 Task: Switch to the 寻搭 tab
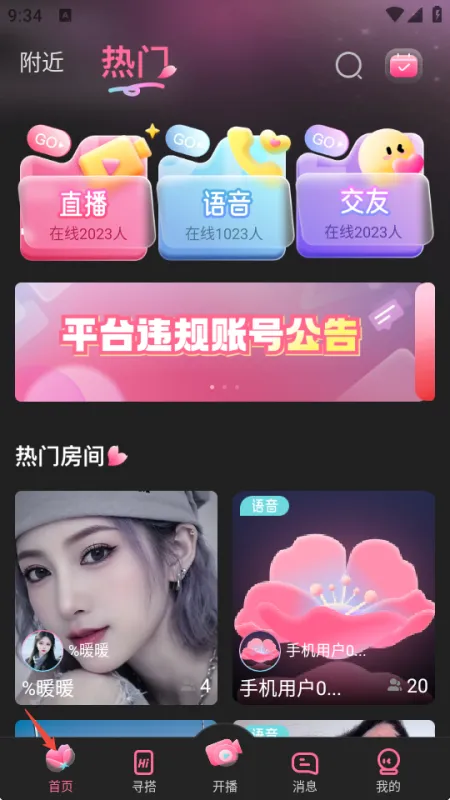pyautogui.click(x=143, y=769)
